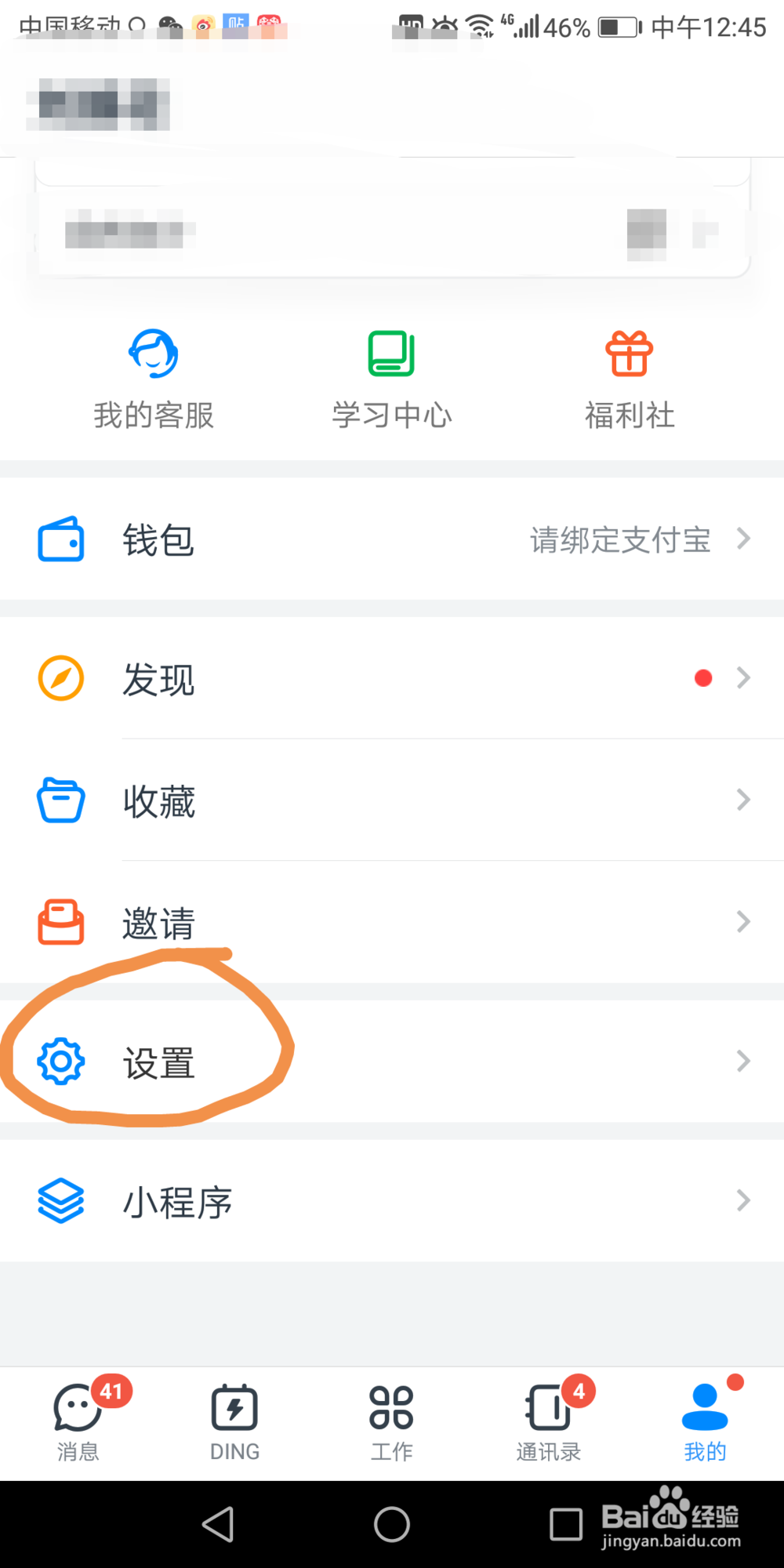Image resolution: width=784 pixels, height=1568 pixels.
Task: Expand the 钱包 row chevron
Action: [743, 539]
